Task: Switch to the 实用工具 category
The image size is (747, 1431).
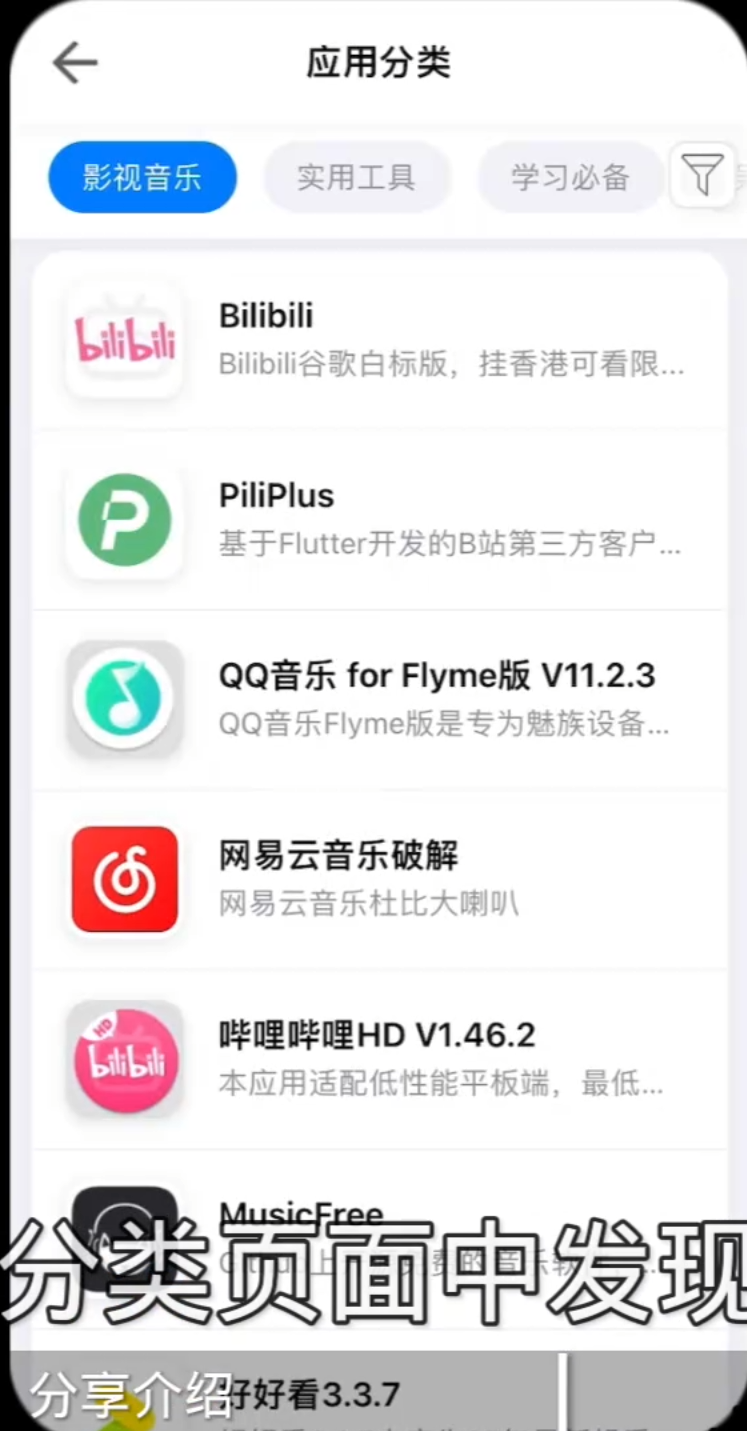Action: point(356,176)
